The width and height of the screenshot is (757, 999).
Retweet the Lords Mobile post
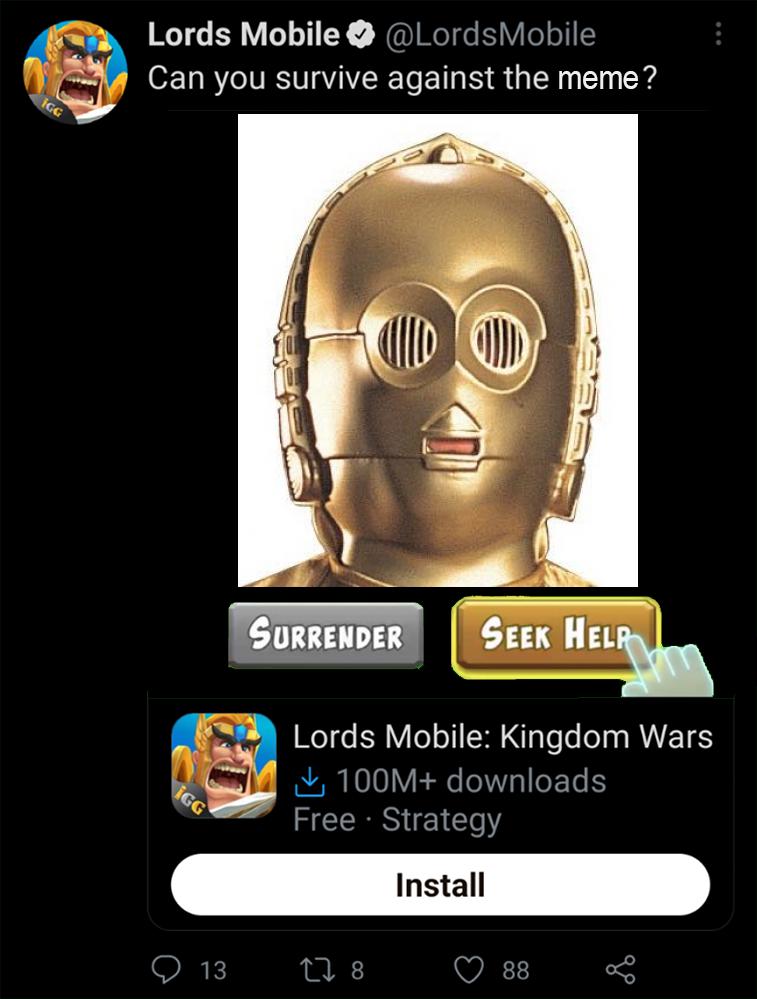(x=314, y=969)
